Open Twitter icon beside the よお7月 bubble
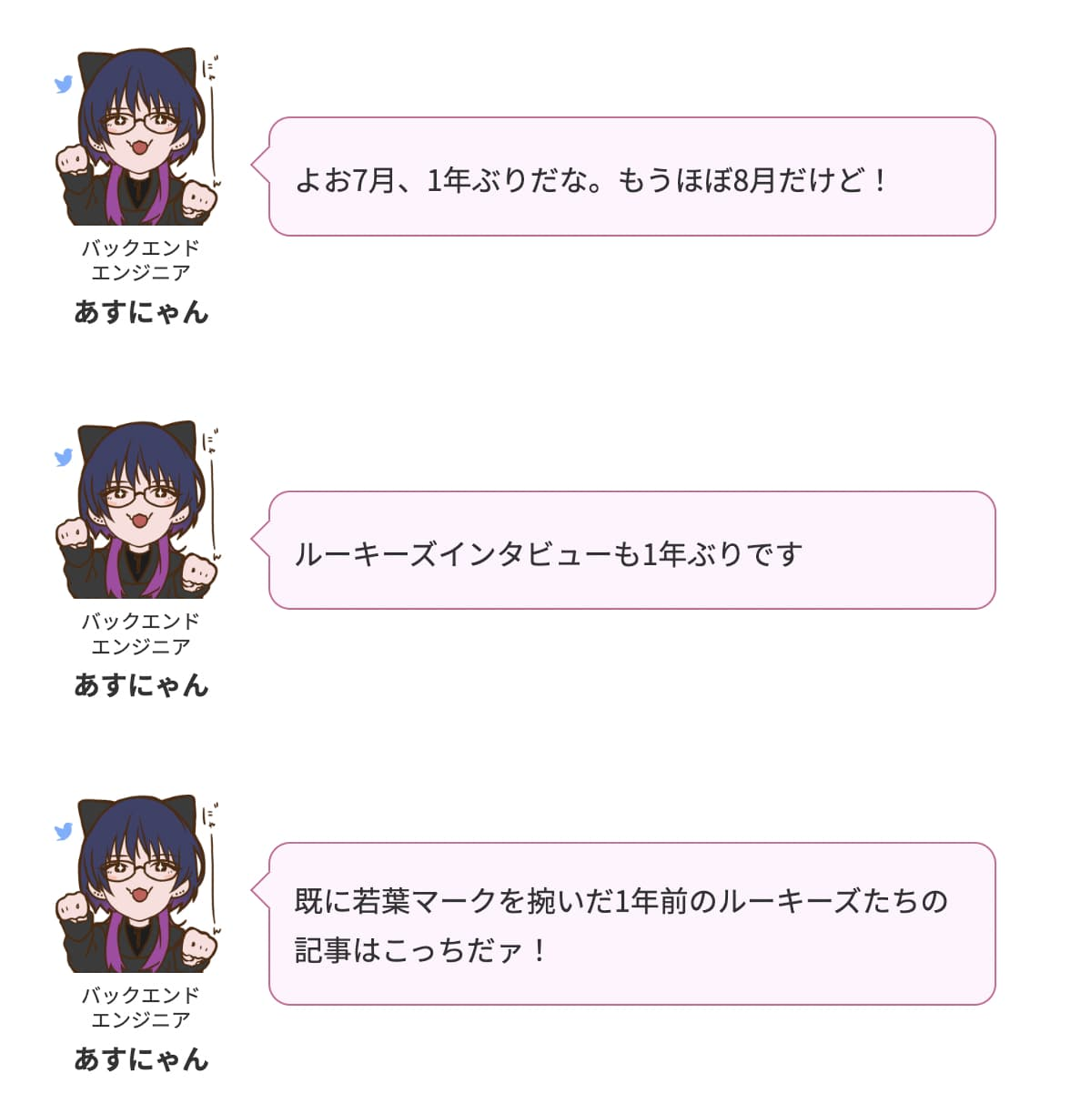Screen dimensions: 1092x1105 point(64,83)
